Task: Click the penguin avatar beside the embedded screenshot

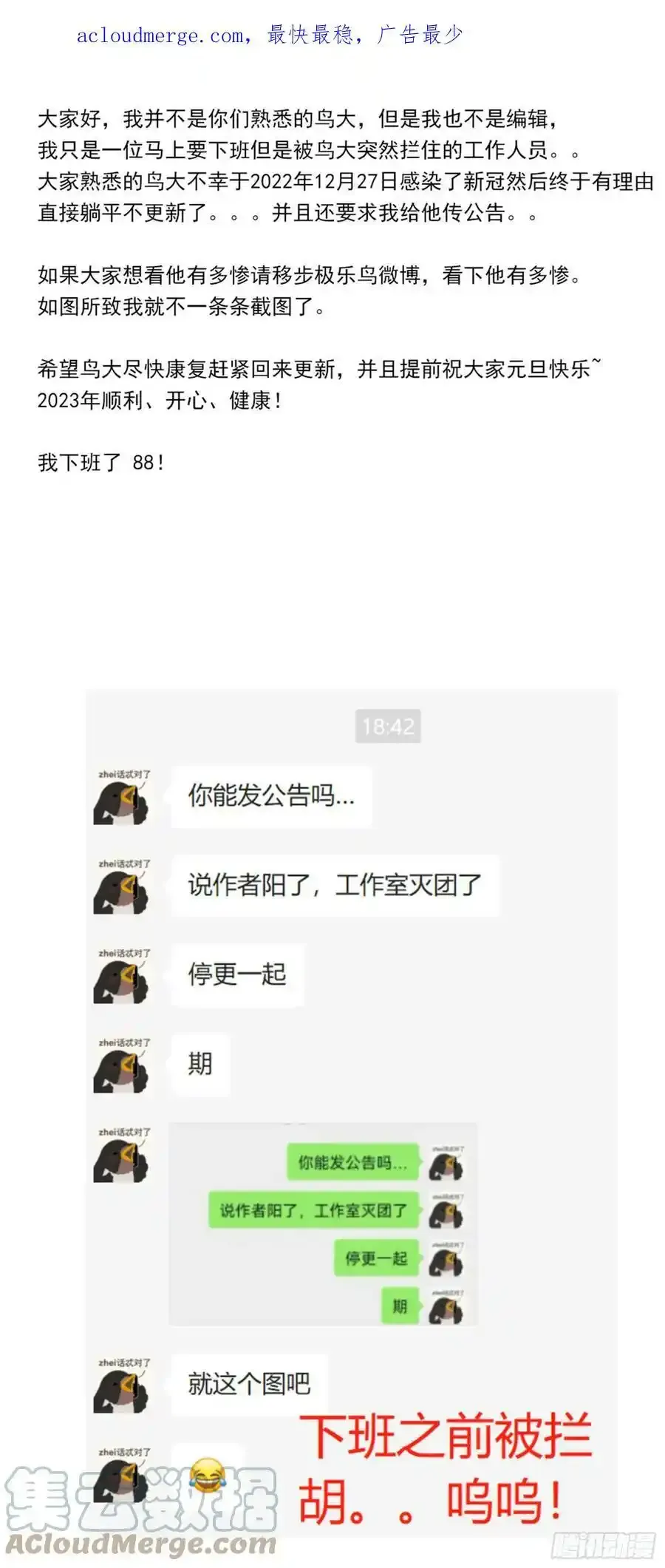Action: pyautogui.click(x=123, y=1161)
